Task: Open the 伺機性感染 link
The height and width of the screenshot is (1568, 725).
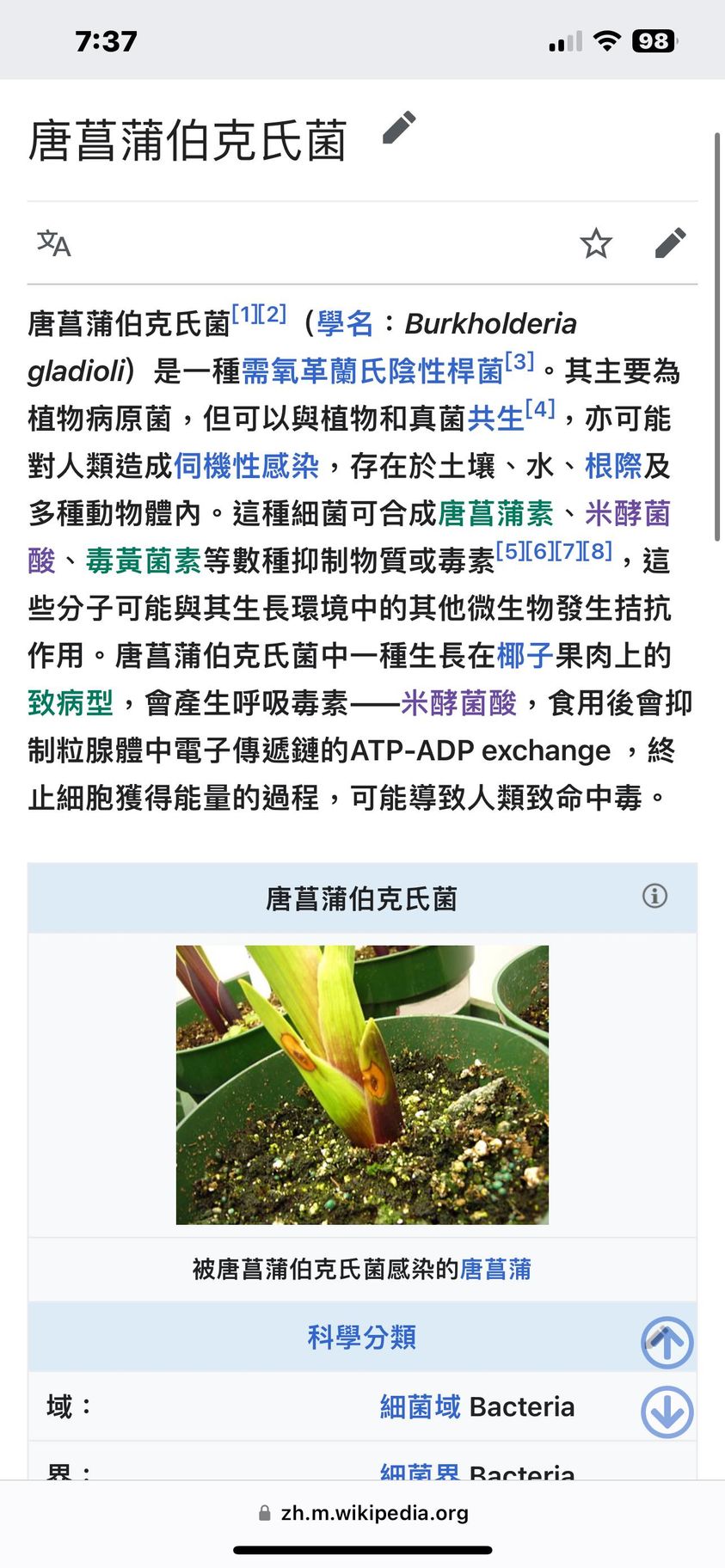Action: tap(246, 466)
